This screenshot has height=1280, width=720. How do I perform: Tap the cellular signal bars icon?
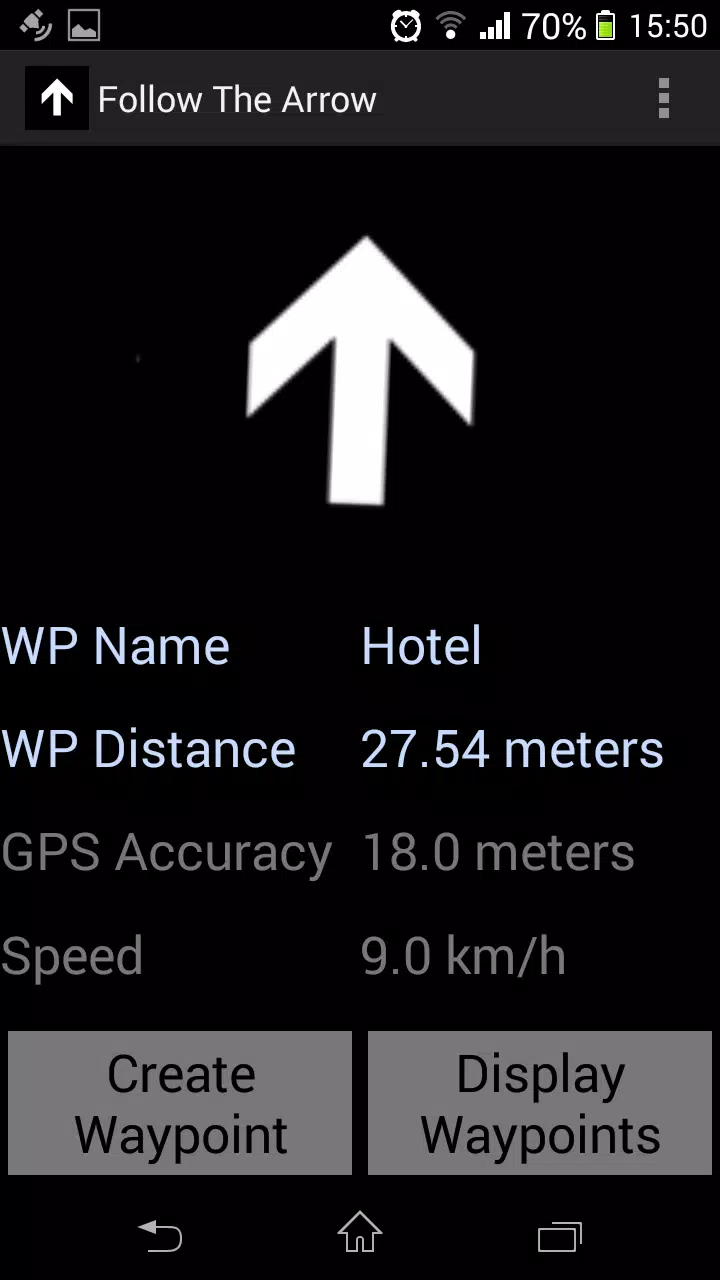[496, 24]
